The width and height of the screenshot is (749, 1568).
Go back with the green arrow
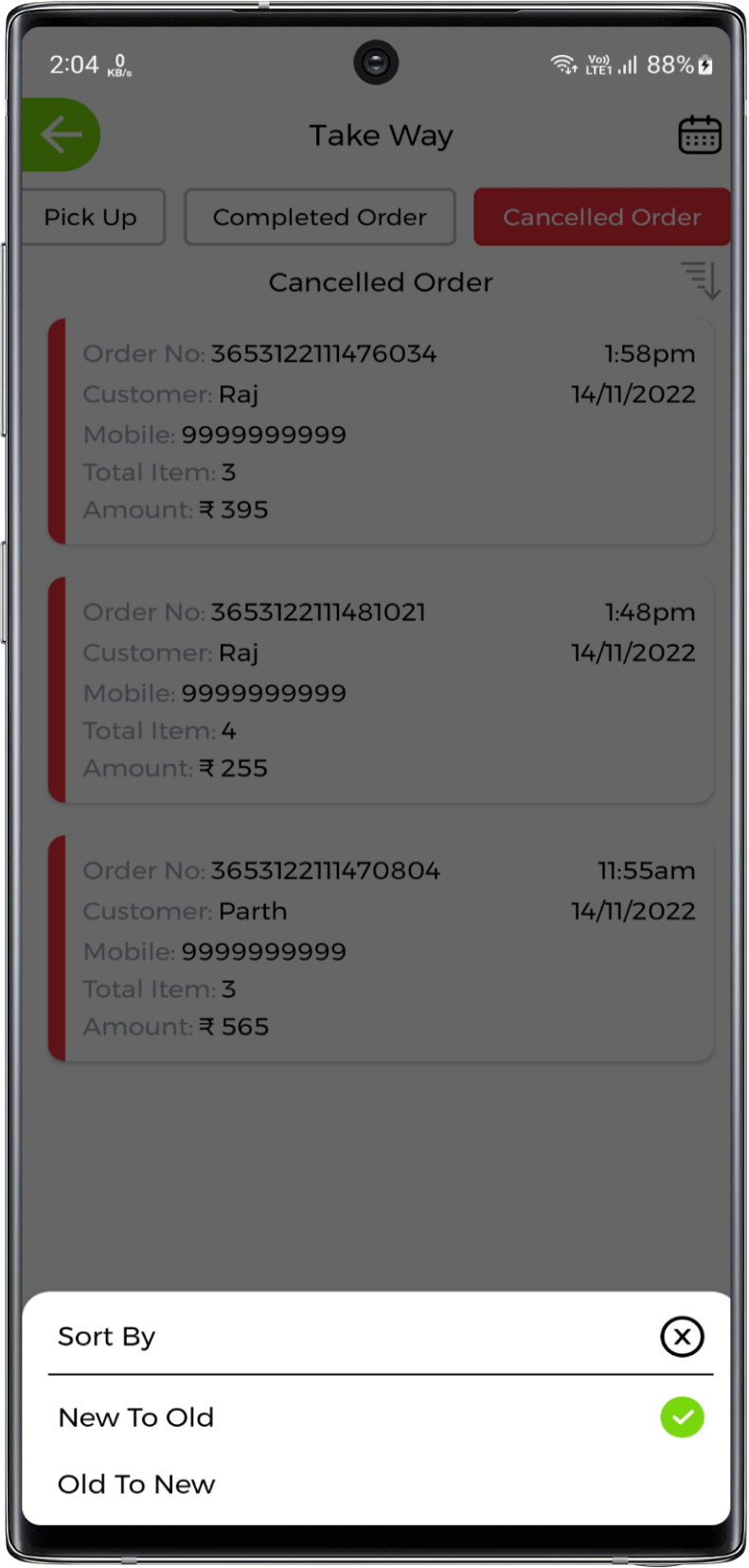(x=61, y=134)
